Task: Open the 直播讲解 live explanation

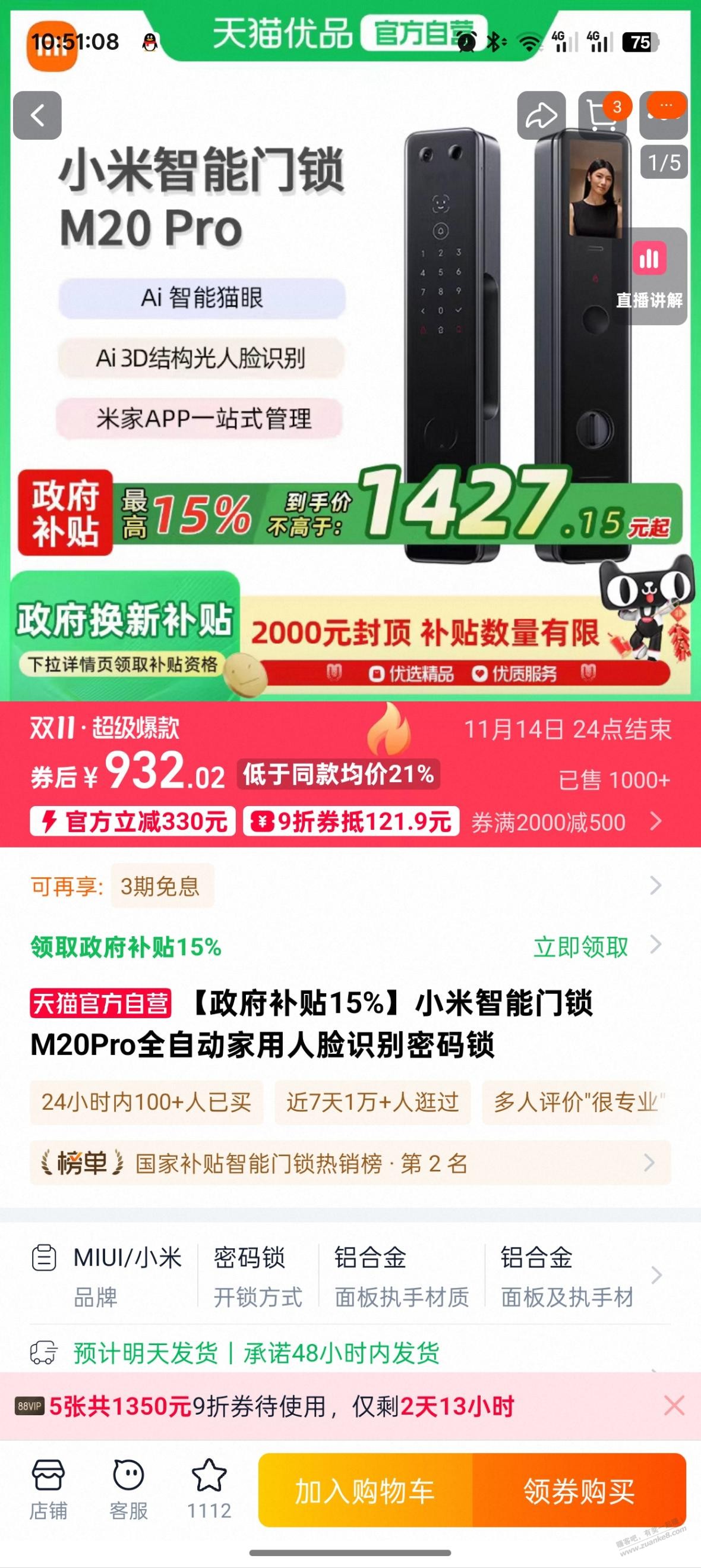Action: point(649,275)
